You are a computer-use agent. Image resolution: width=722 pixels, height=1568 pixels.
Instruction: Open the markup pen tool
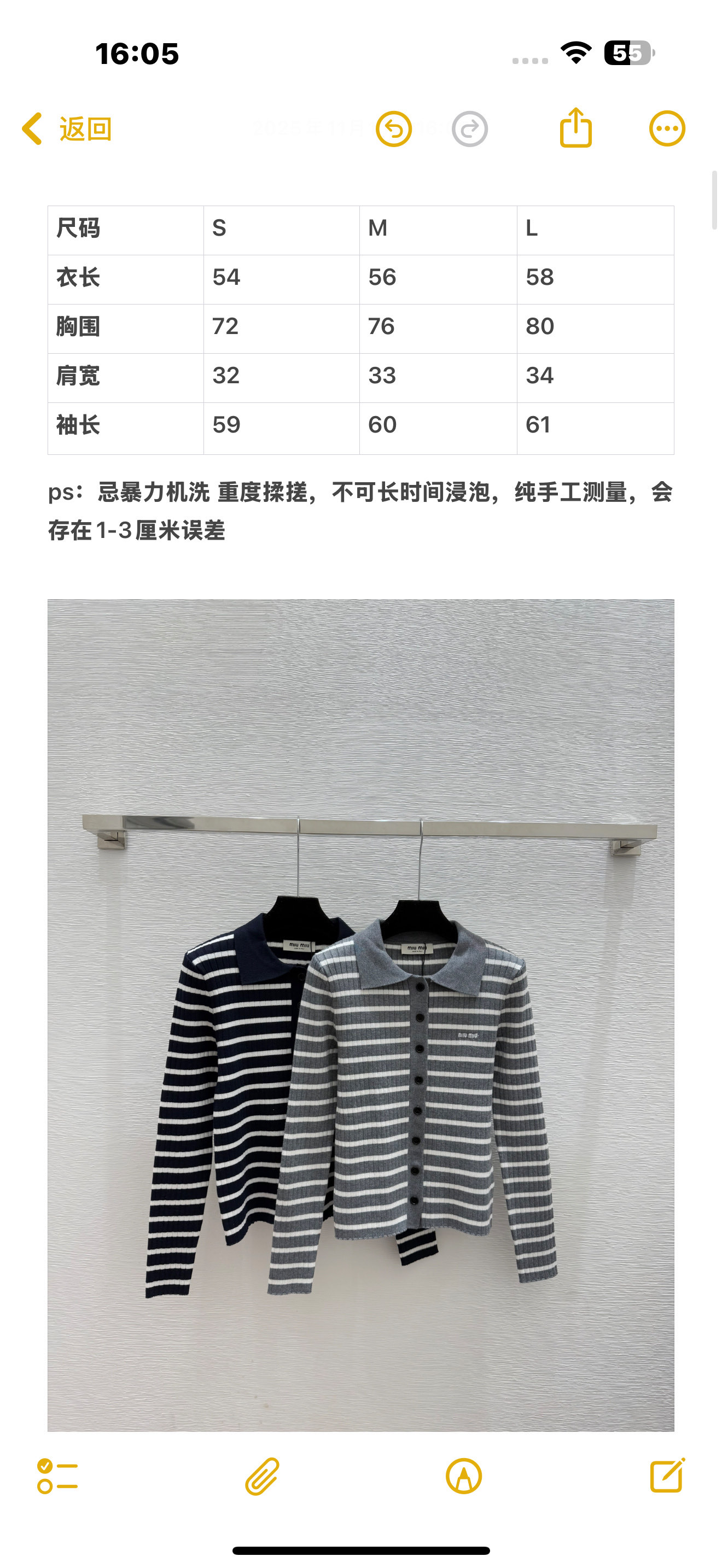tap(464, 1476)
